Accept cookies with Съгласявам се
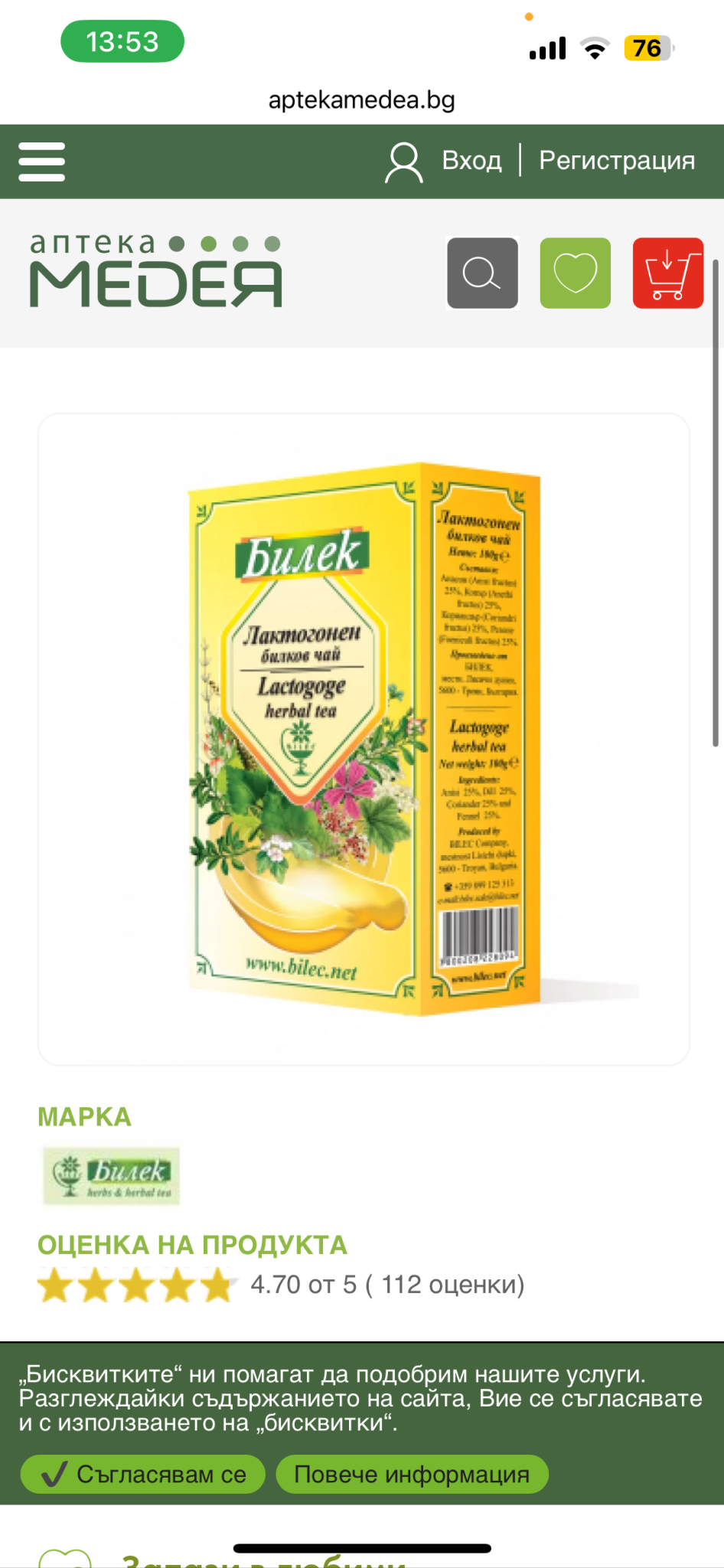 [143, 1474]
